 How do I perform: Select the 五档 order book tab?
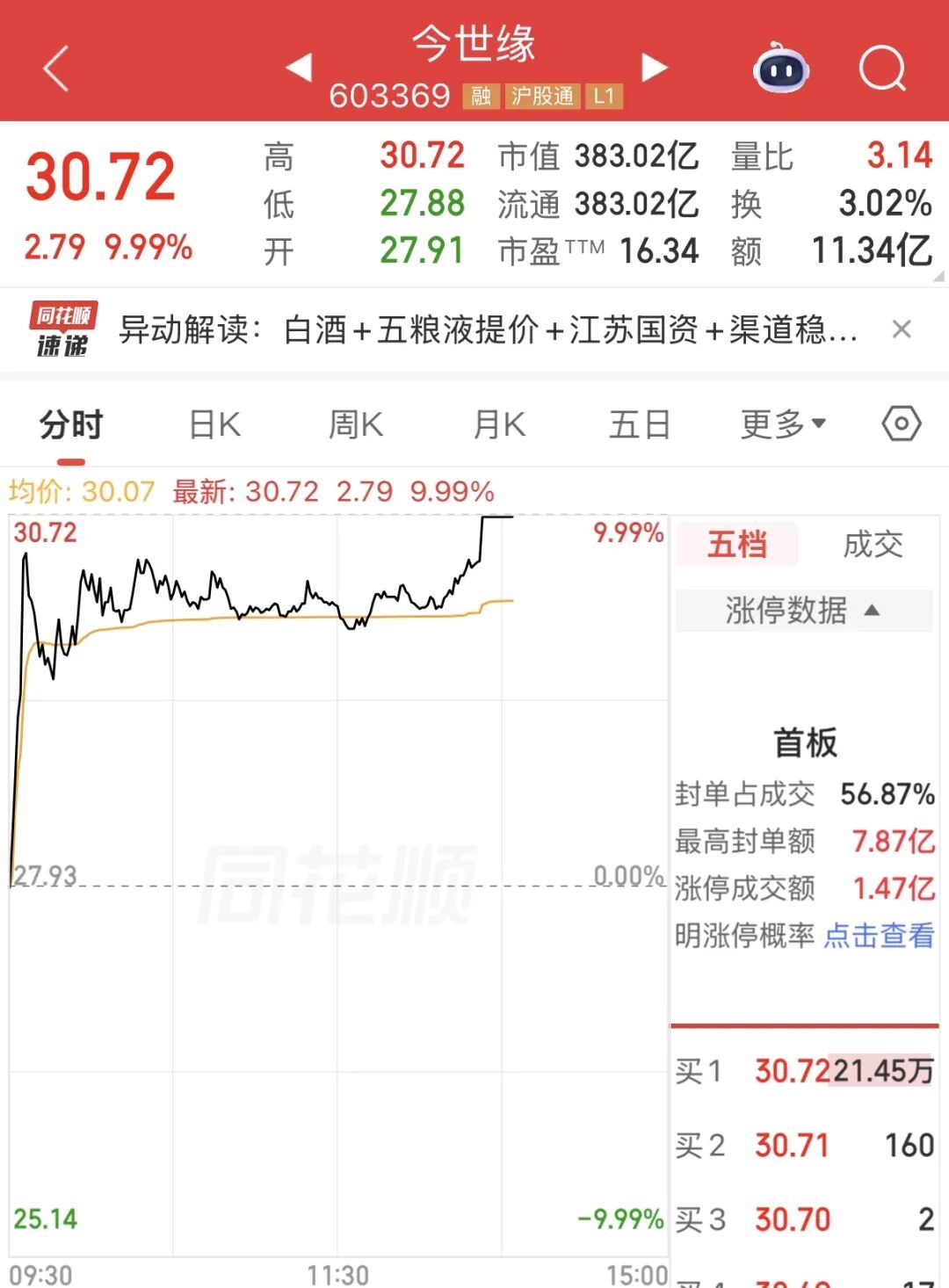(x=737, y=545)
